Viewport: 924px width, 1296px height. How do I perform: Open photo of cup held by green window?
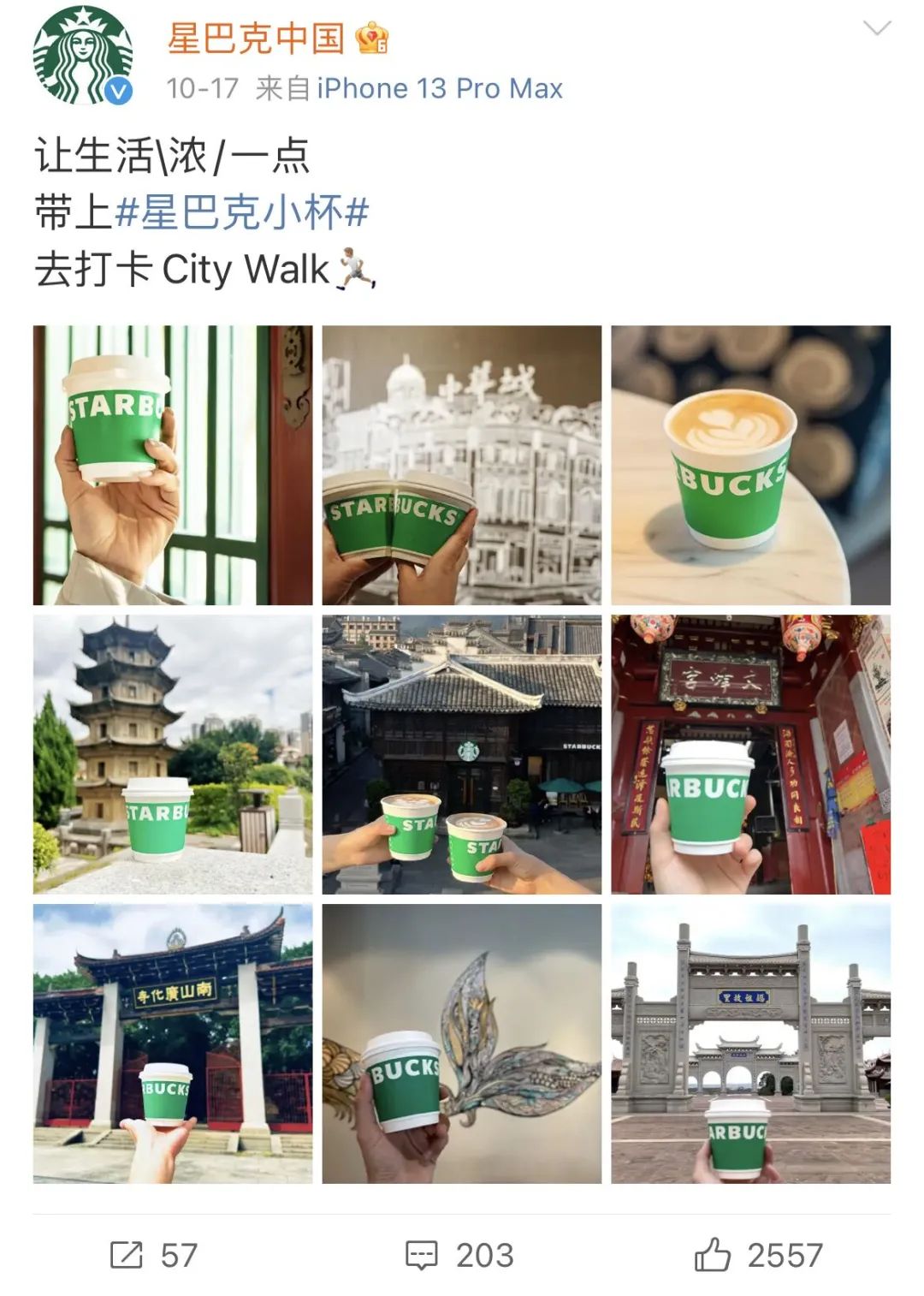(173, 465)
